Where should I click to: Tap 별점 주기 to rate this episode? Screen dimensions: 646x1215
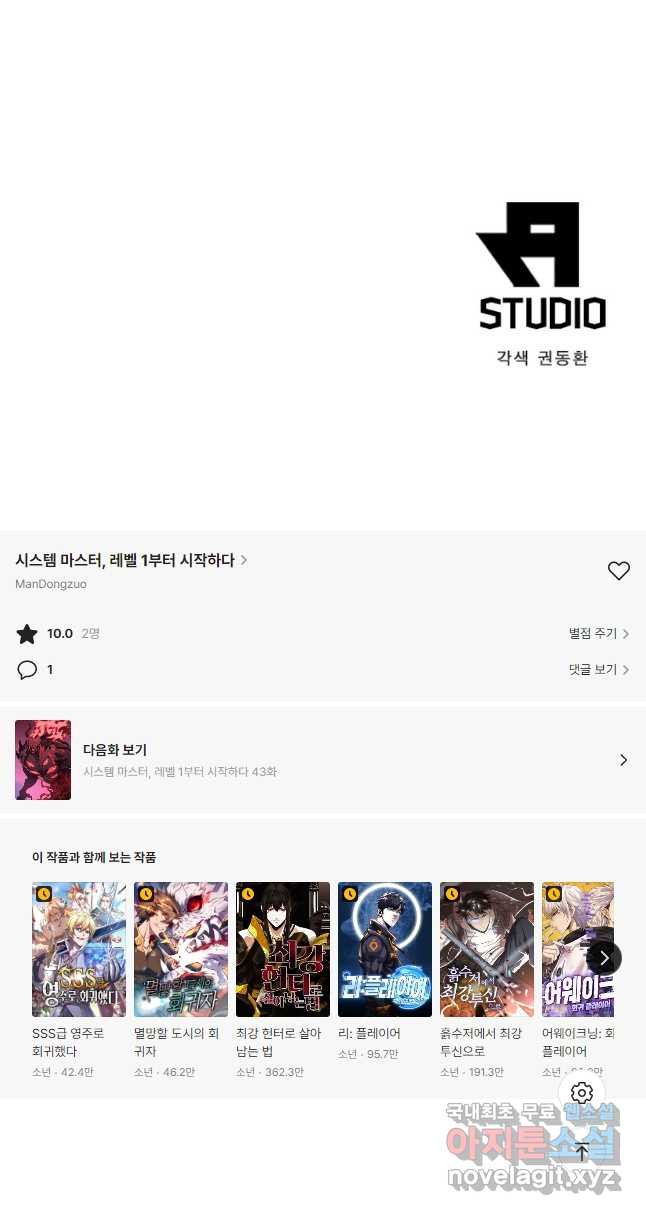[598, 634]
